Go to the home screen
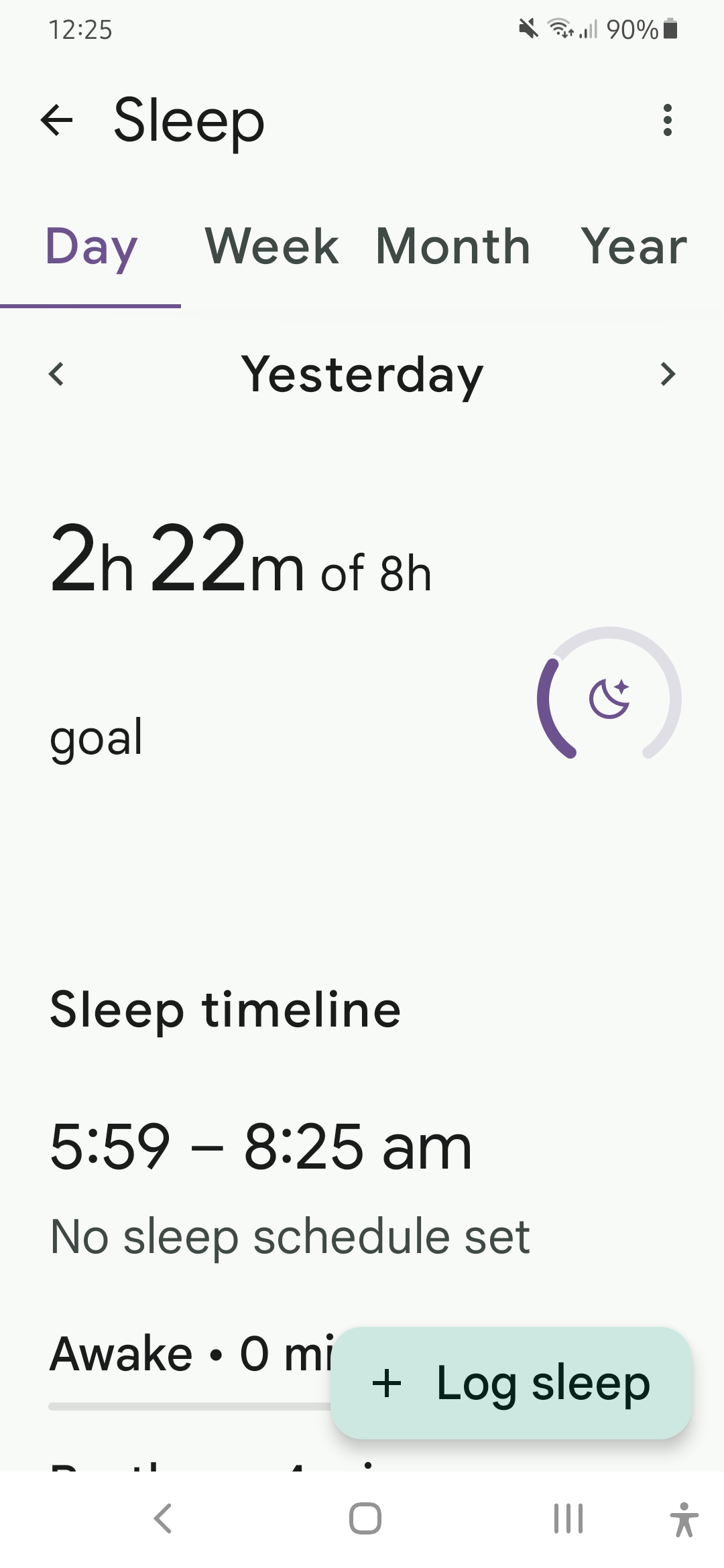This screenshot has width=724, height=1568. tap(365, 1518)
